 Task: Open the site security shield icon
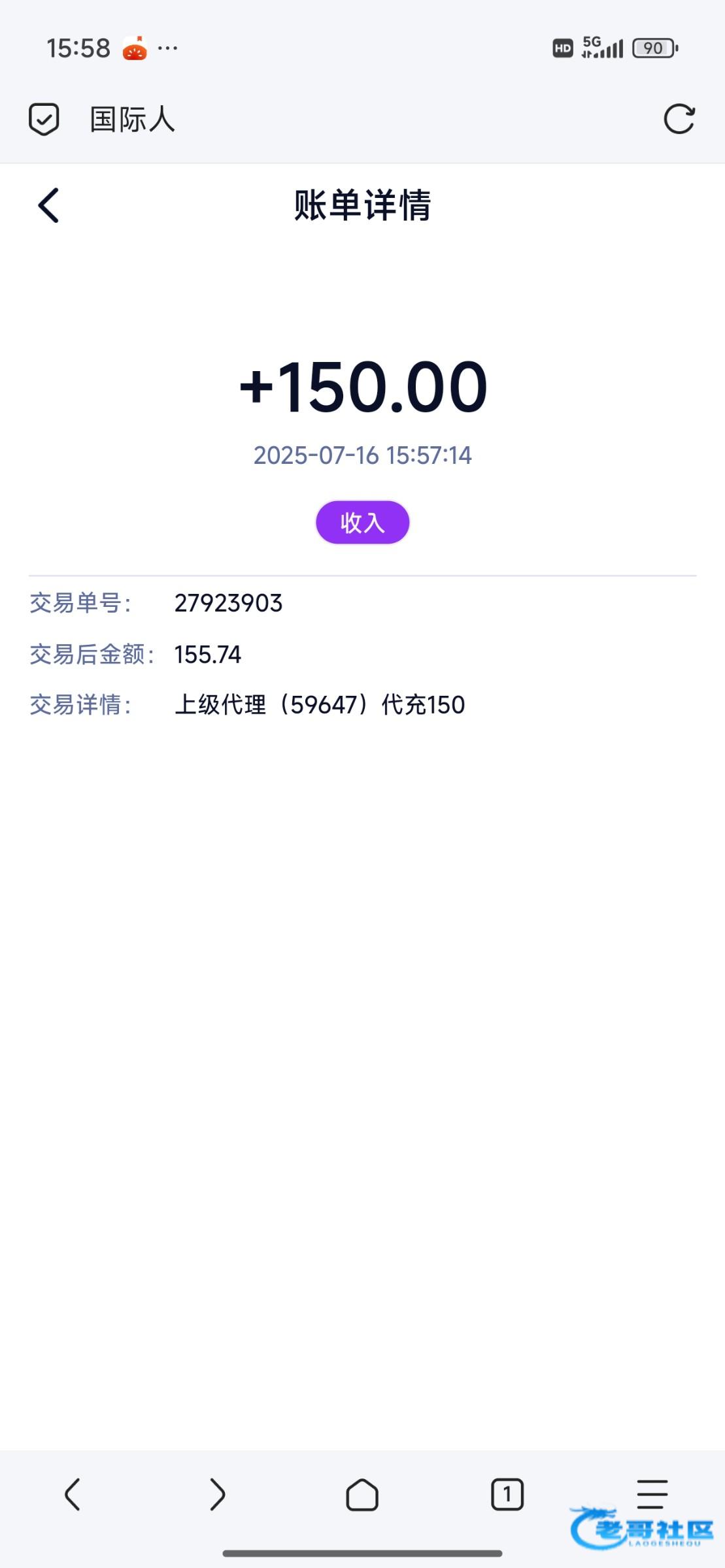point(44,119)
